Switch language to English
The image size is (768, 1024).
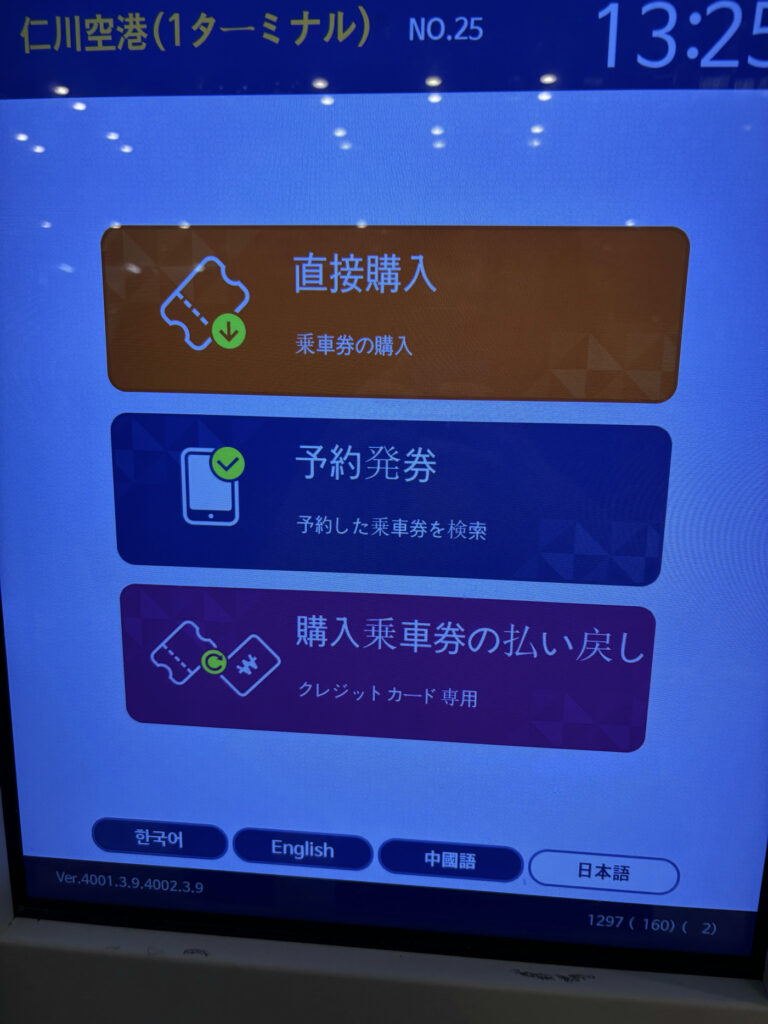pyautogui.click(x=302, y=850)
